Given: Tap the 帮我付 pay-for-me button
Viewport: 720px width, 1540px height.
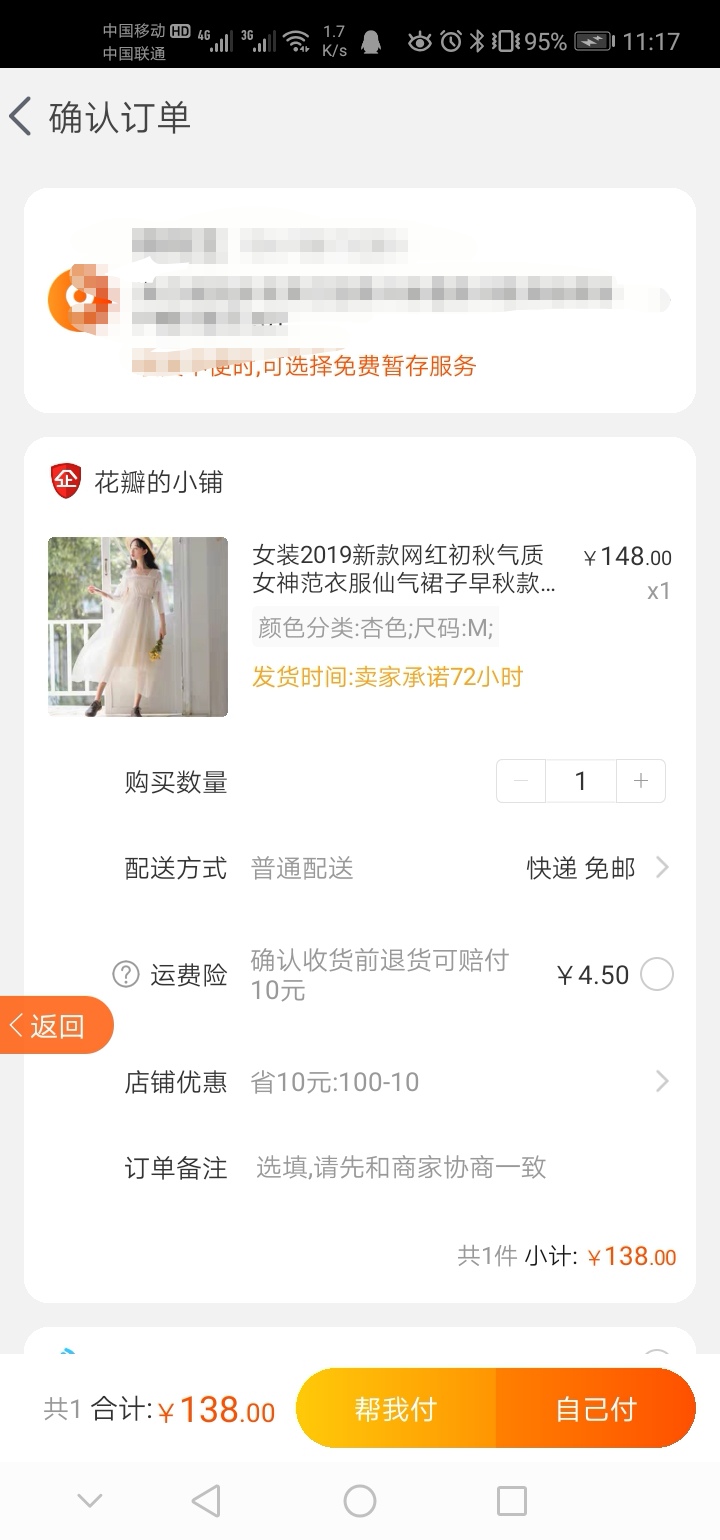Looking at the screenshot, I should (394, 1407).
